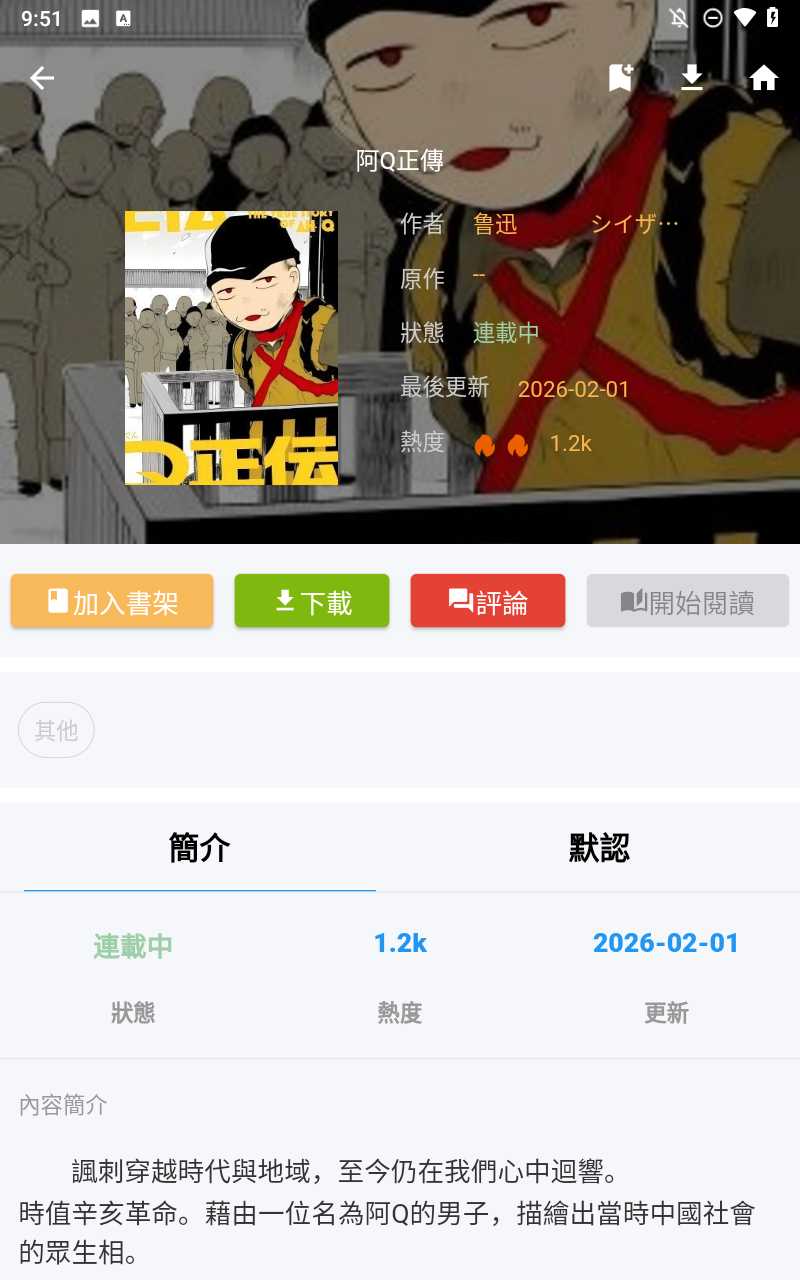Tap the green 下載 button
800x1280 pixels.
coord(312,601)
